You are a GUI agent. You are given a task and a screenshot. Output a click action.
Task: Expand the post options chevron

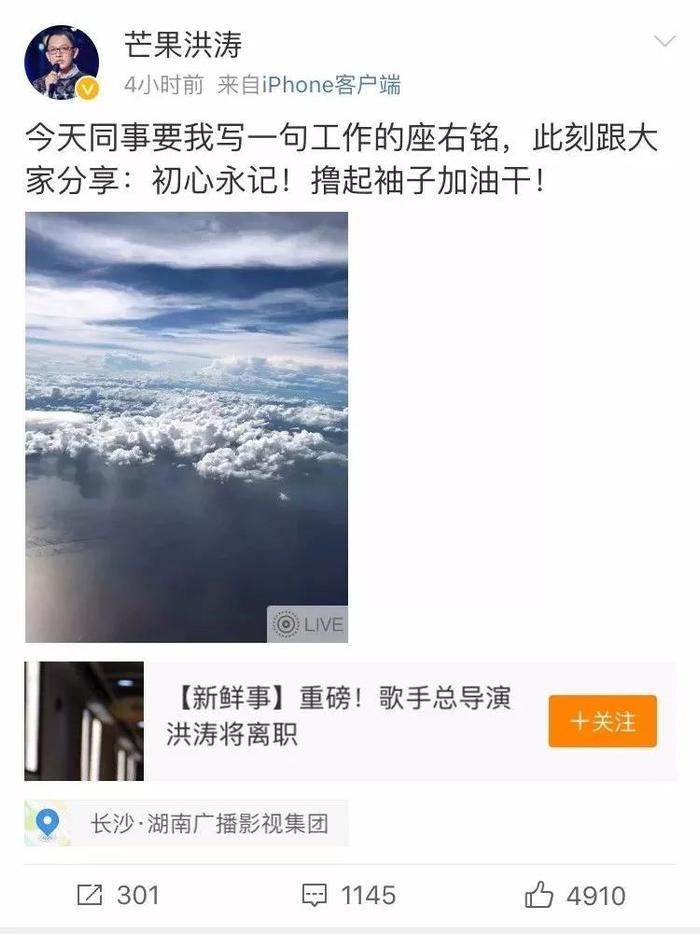point(664,42)
